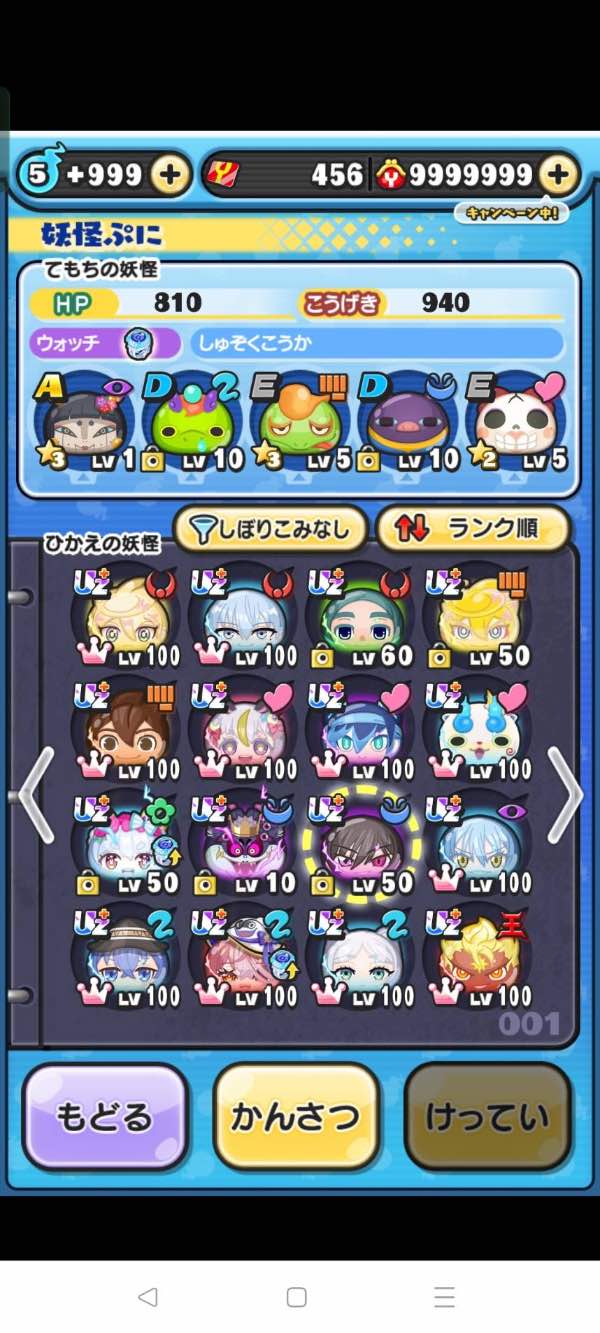Change the ランク順 sort order
600x1333 pixels.
point(472,530)
